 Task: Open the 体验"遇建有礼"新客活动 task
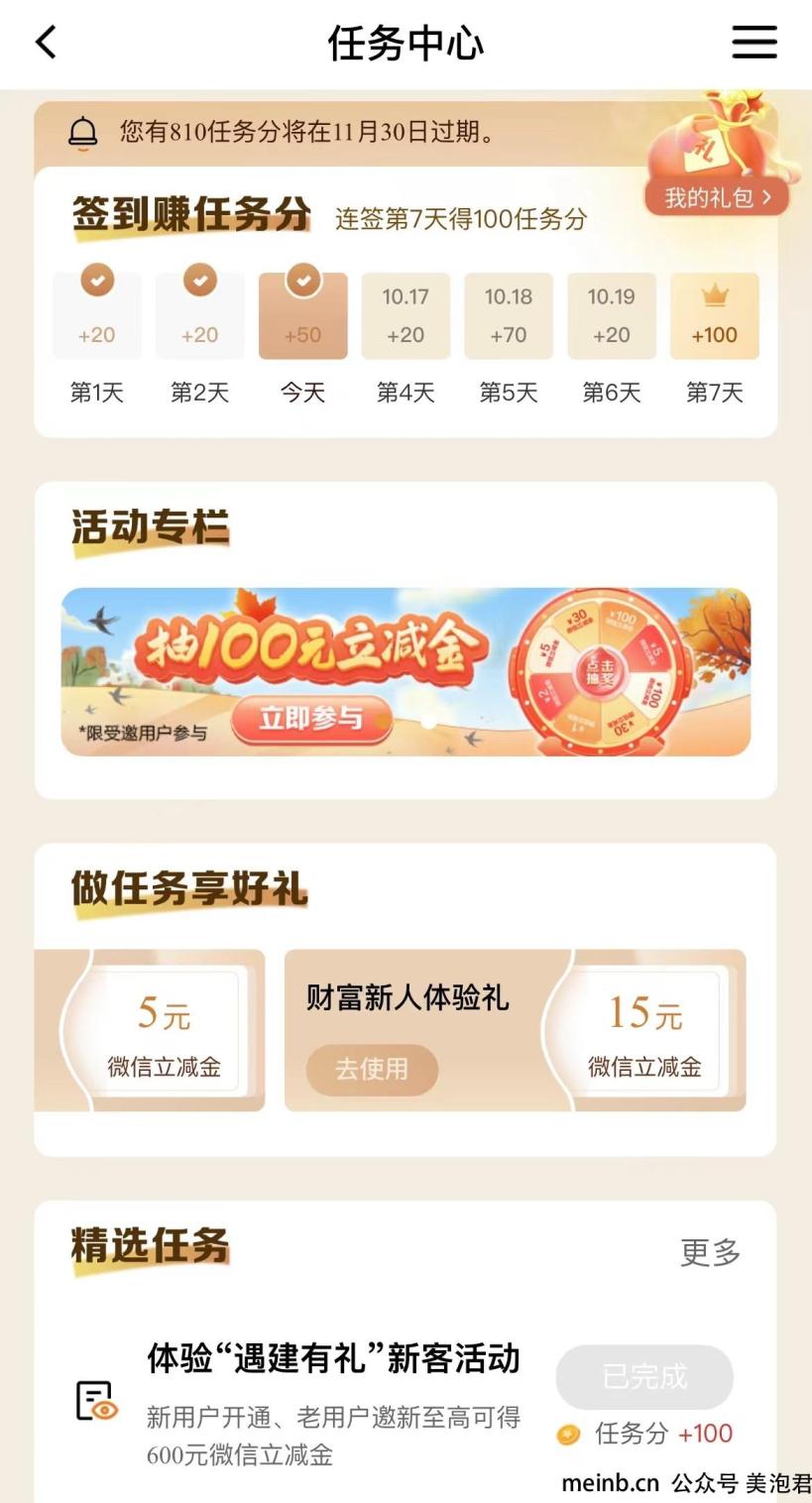[x=333, y=1359]
